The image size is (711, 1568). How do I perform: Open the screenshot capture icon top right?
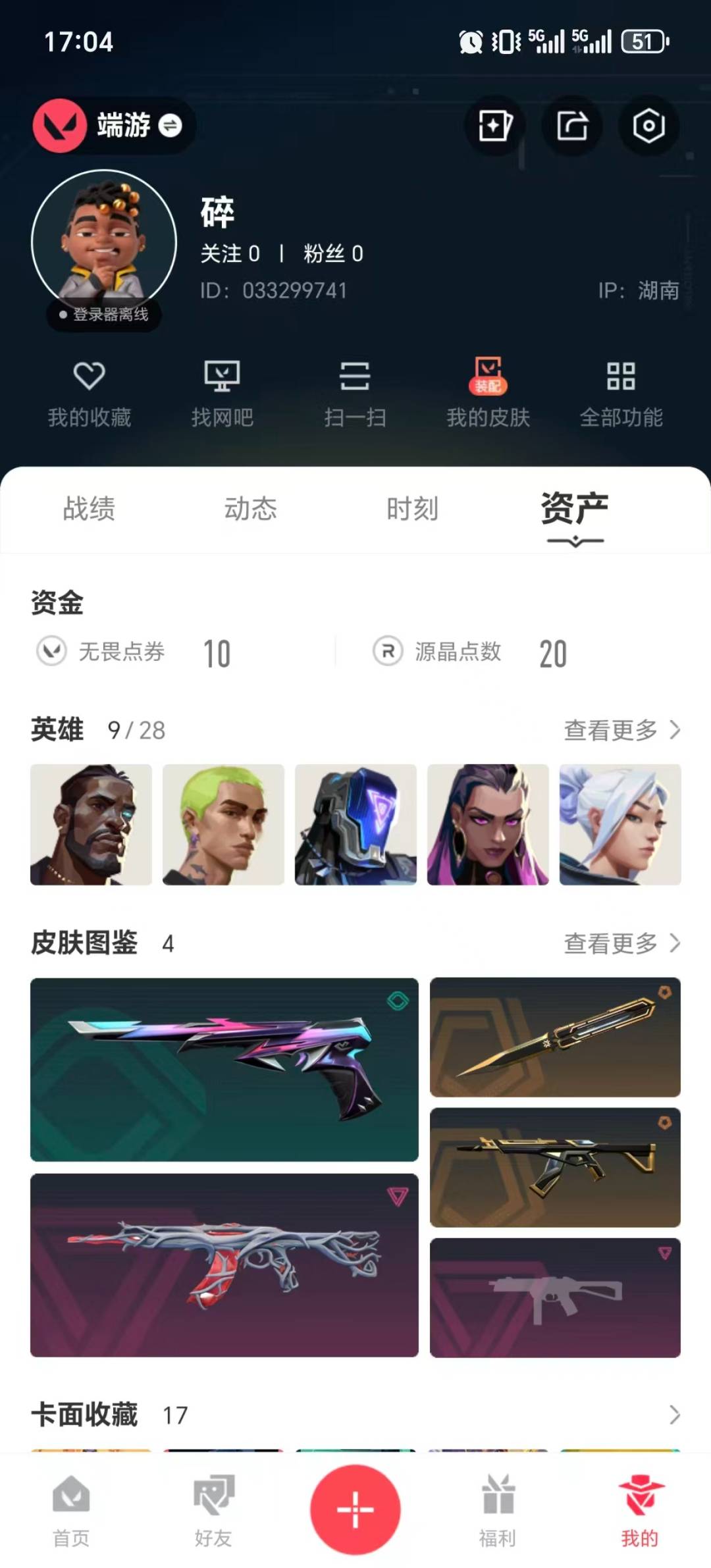(x=648, y=126)
